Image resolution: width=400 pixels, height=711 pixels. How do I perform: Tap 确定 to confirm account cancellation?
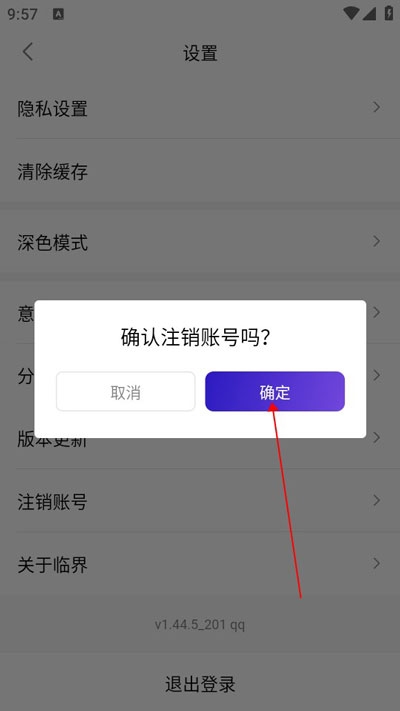tap(275, 391)
